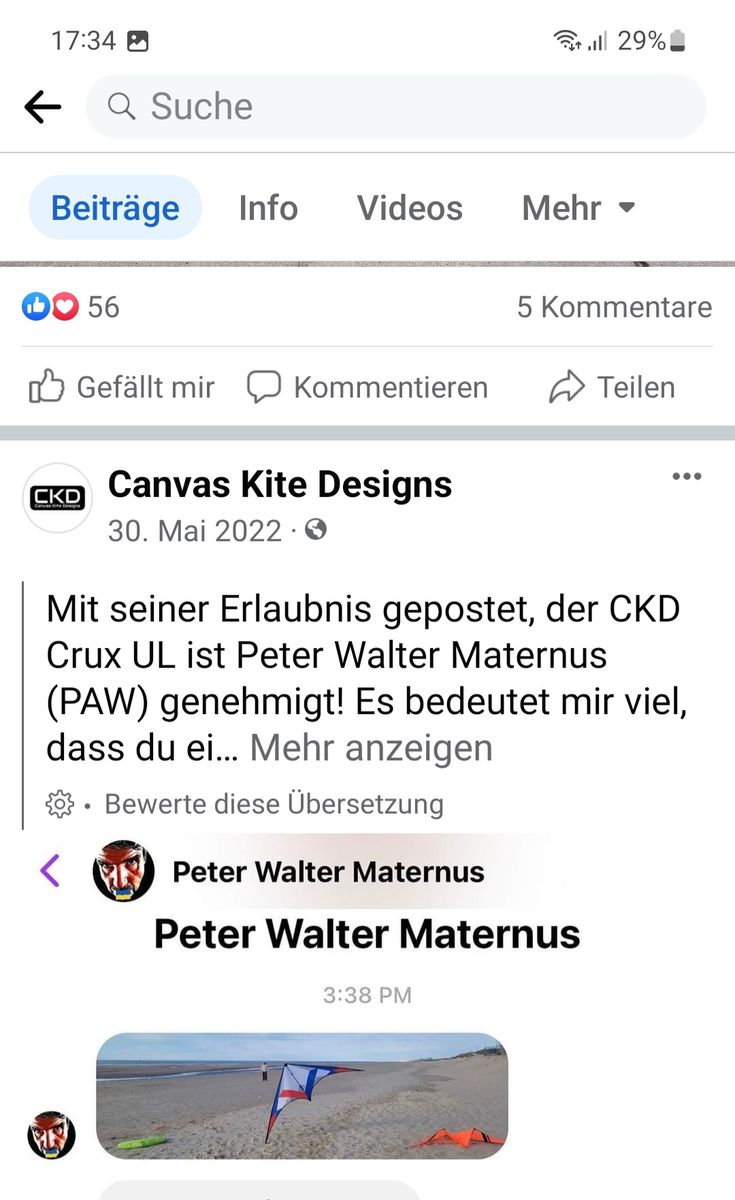Viewport: 735px width, 1200px height.
Task: Open the Info tab
Action: coord(268,208)
